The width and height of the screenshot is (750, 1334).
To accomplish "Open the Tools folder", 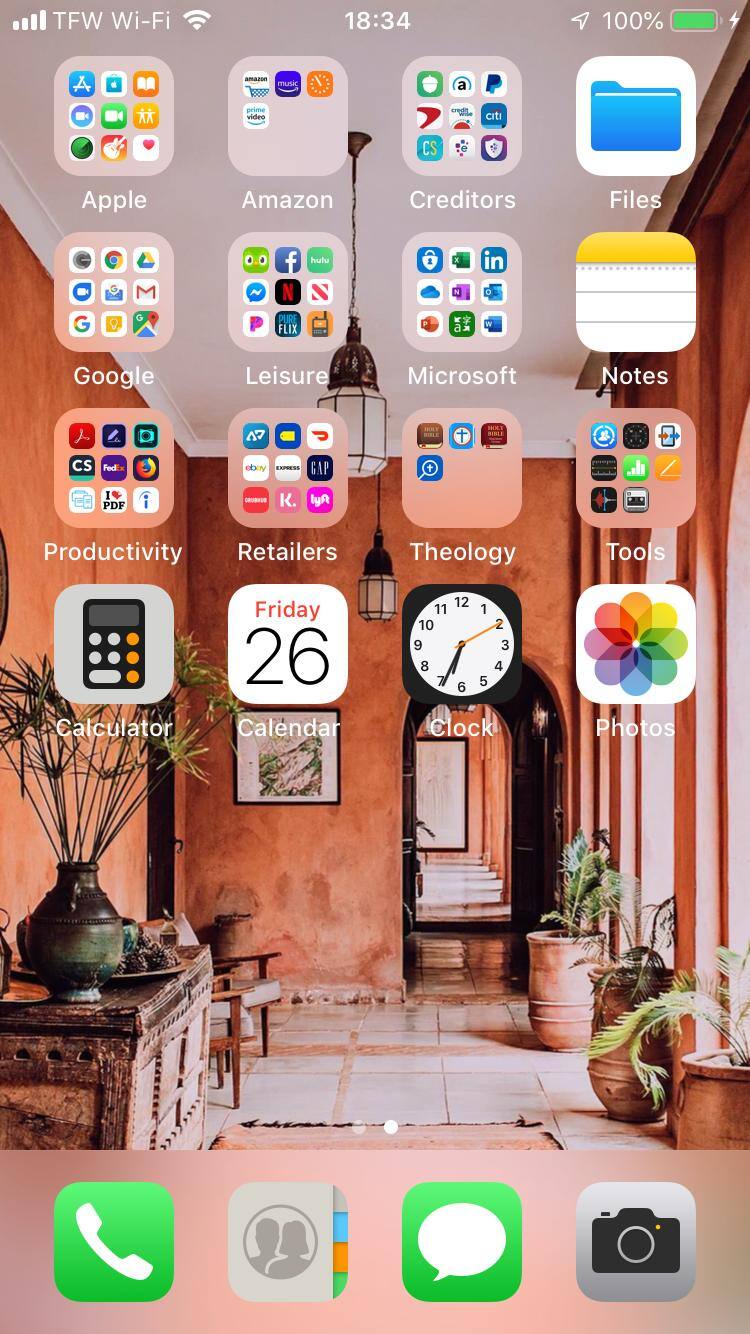I will 636,468.
